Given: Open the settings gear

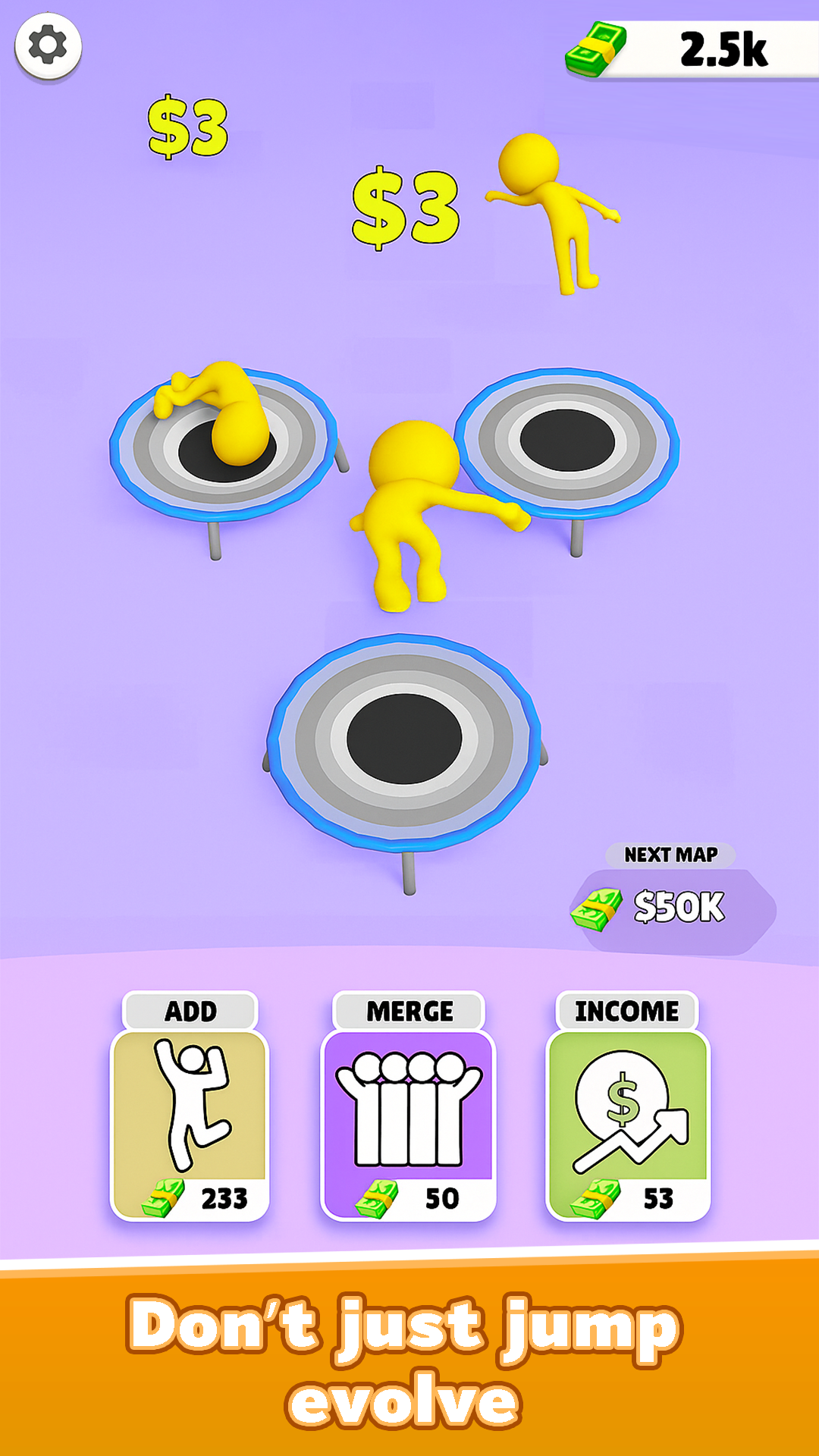Looking at the screenshot, I should (x=48, y=45).
